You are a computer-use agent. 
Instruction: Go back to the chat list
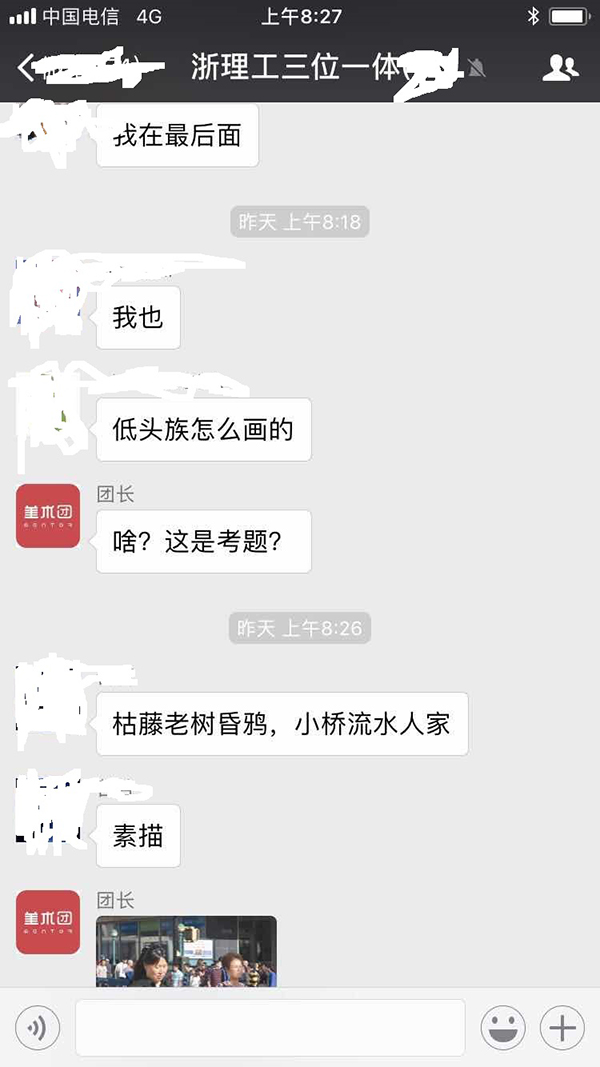click(x=27, y=68)
